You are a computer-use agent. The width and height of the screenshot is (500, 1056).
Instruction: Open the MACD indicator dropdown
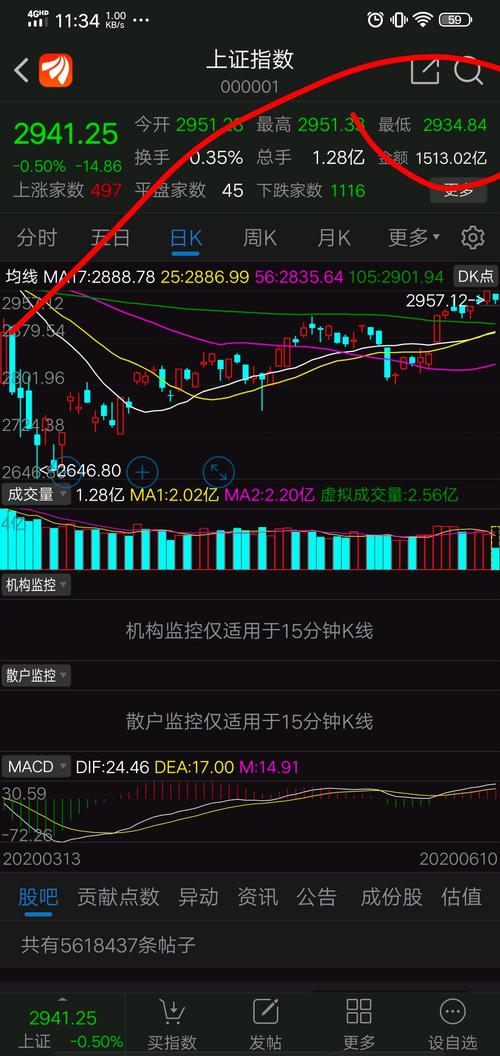coord(36,766)
